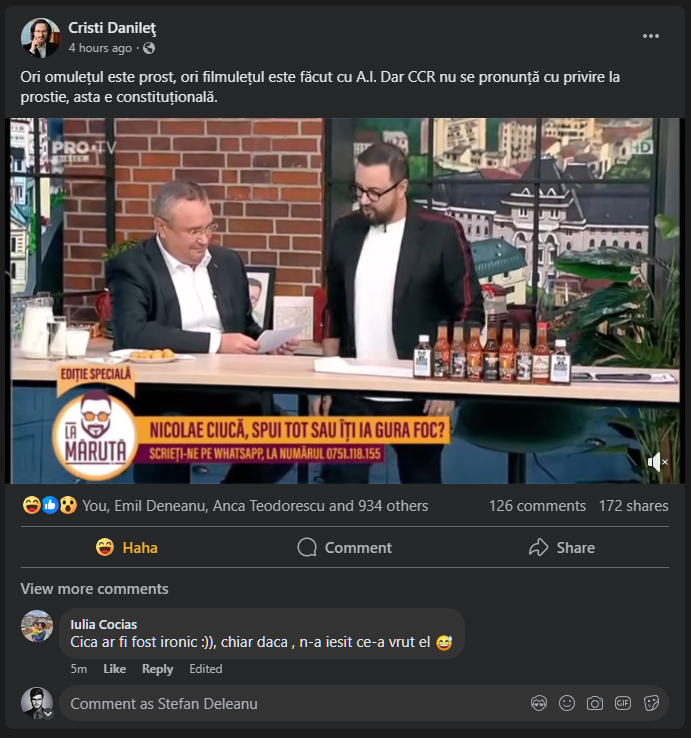
Task: Open the 126 comments
Action: tap(537, 506)
